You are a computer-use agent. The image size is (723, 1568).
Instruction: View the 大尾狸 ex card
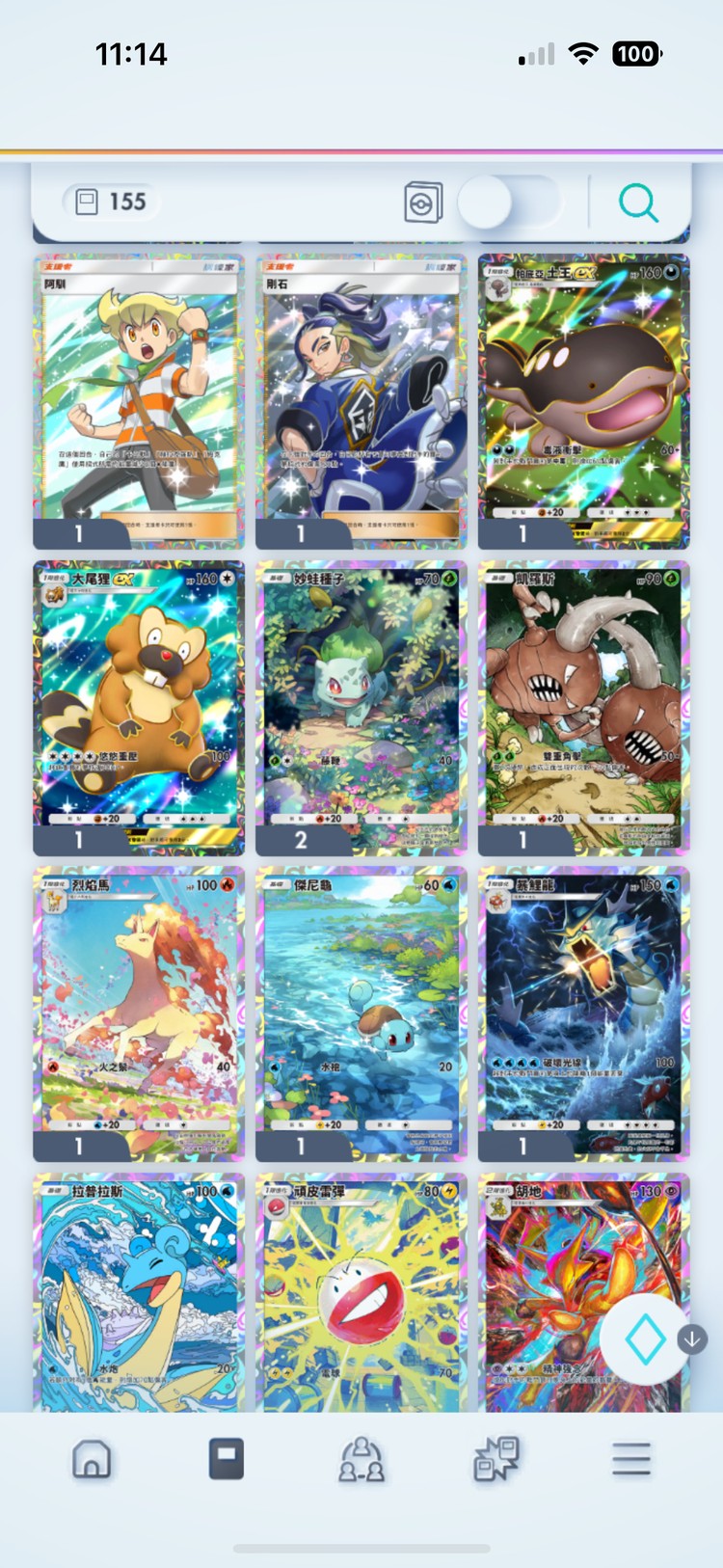(x=139, y=706)
